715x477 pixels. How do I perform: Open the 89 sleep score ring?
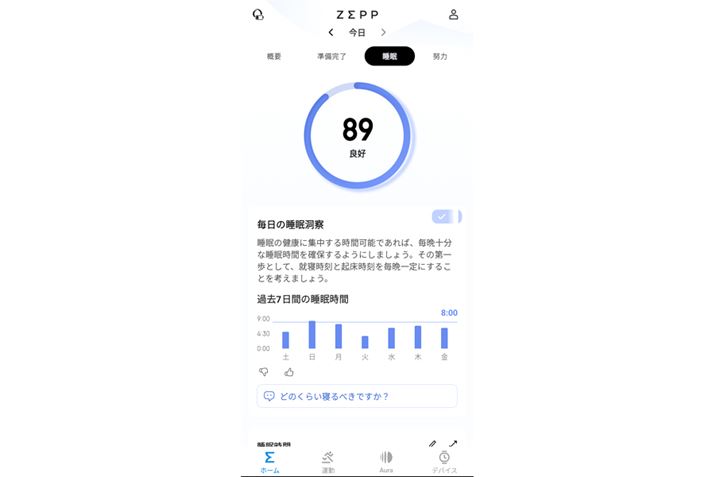tap(357, 135)
